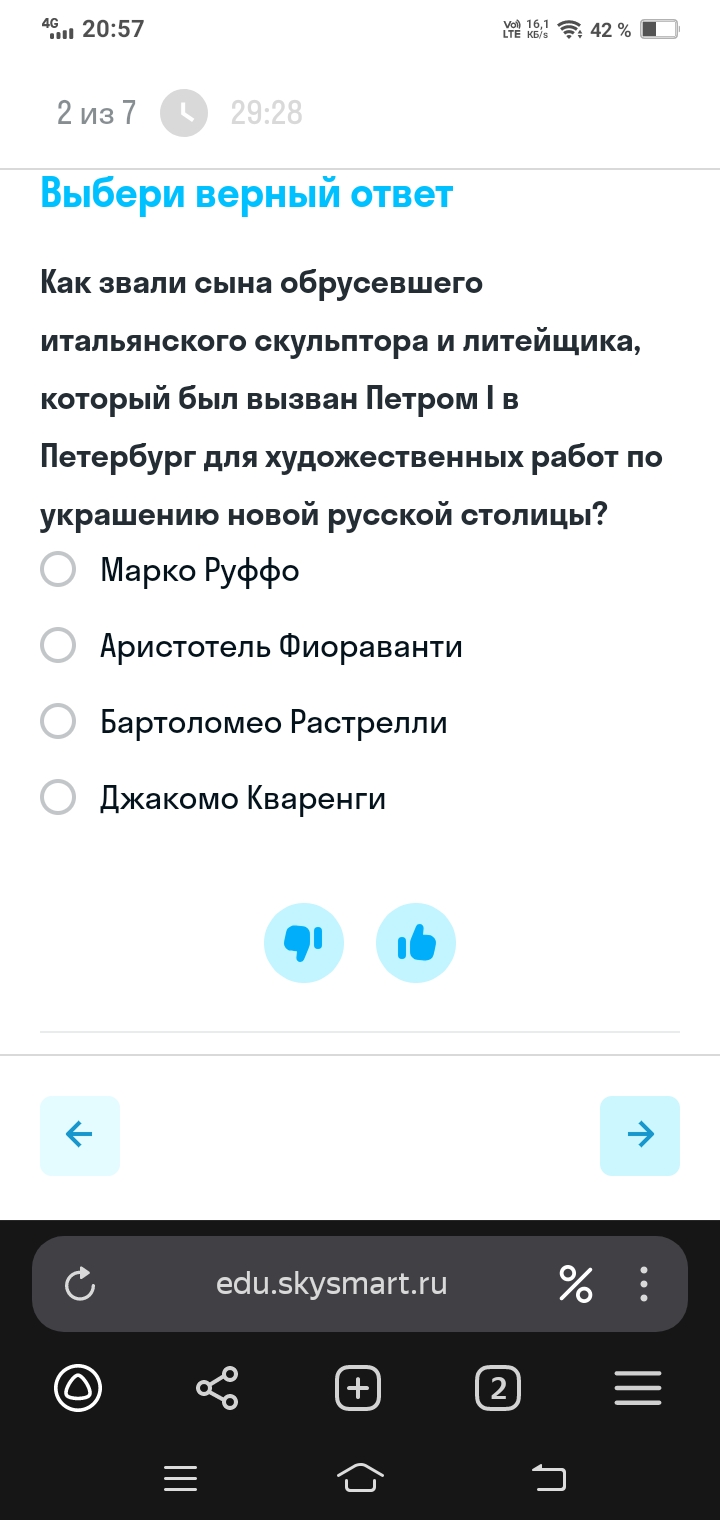
Task: Open the browser percent icon in address bar
Action: (576, 1284)
